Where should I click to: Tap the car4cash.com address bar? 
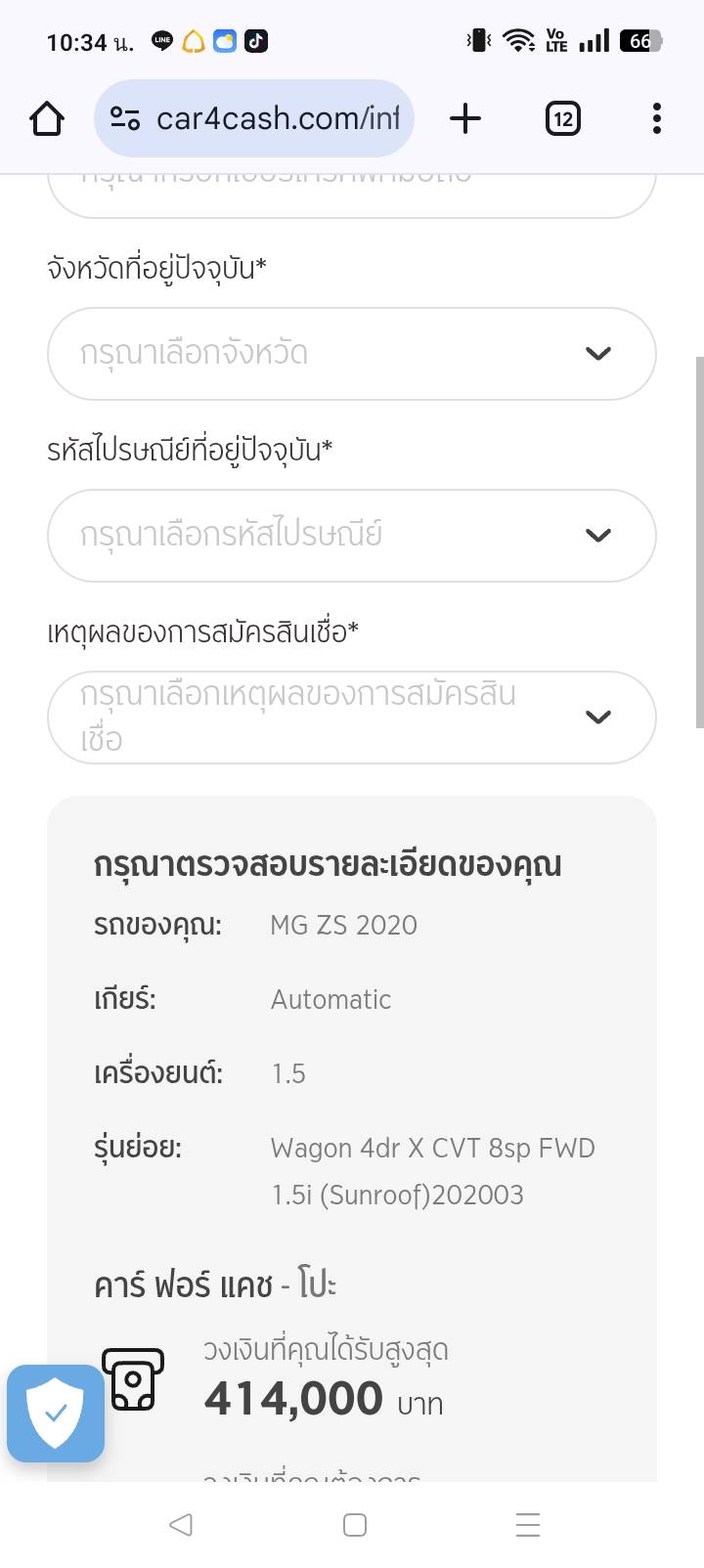(x=254, y=118)
